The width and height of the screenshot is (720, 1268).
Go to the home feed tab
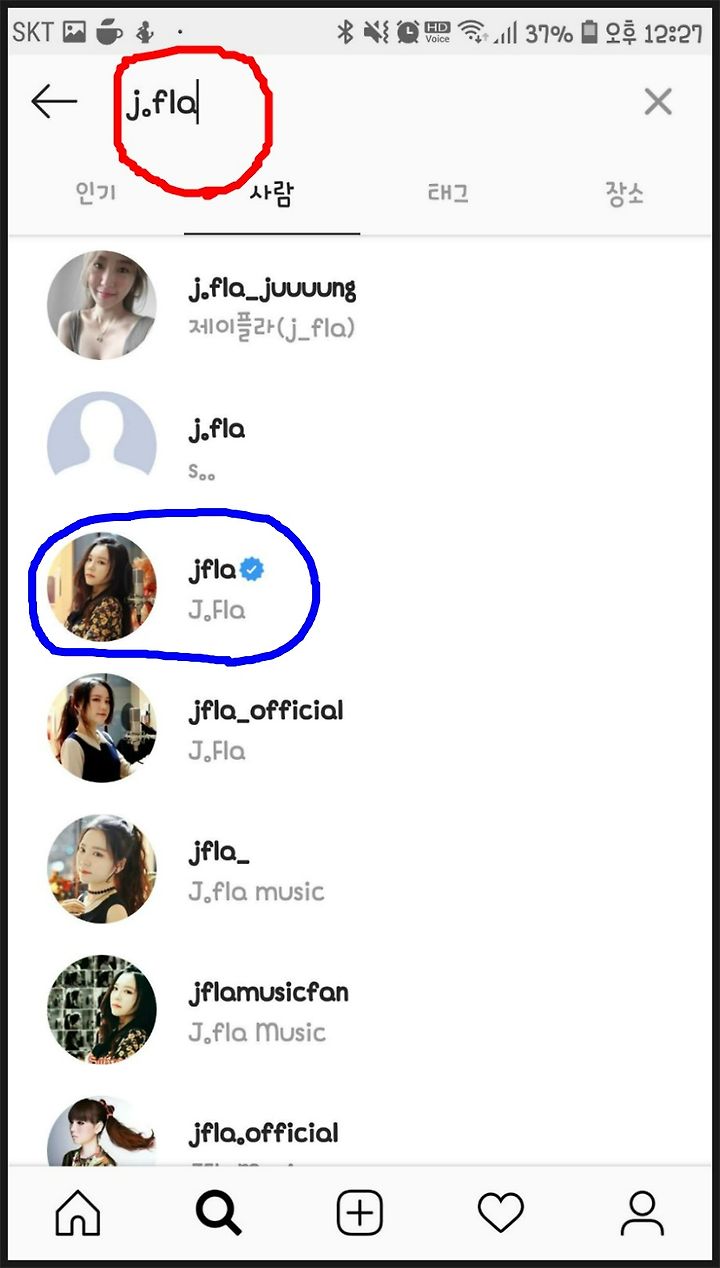pyautogui.click(x=78, y=1214)
